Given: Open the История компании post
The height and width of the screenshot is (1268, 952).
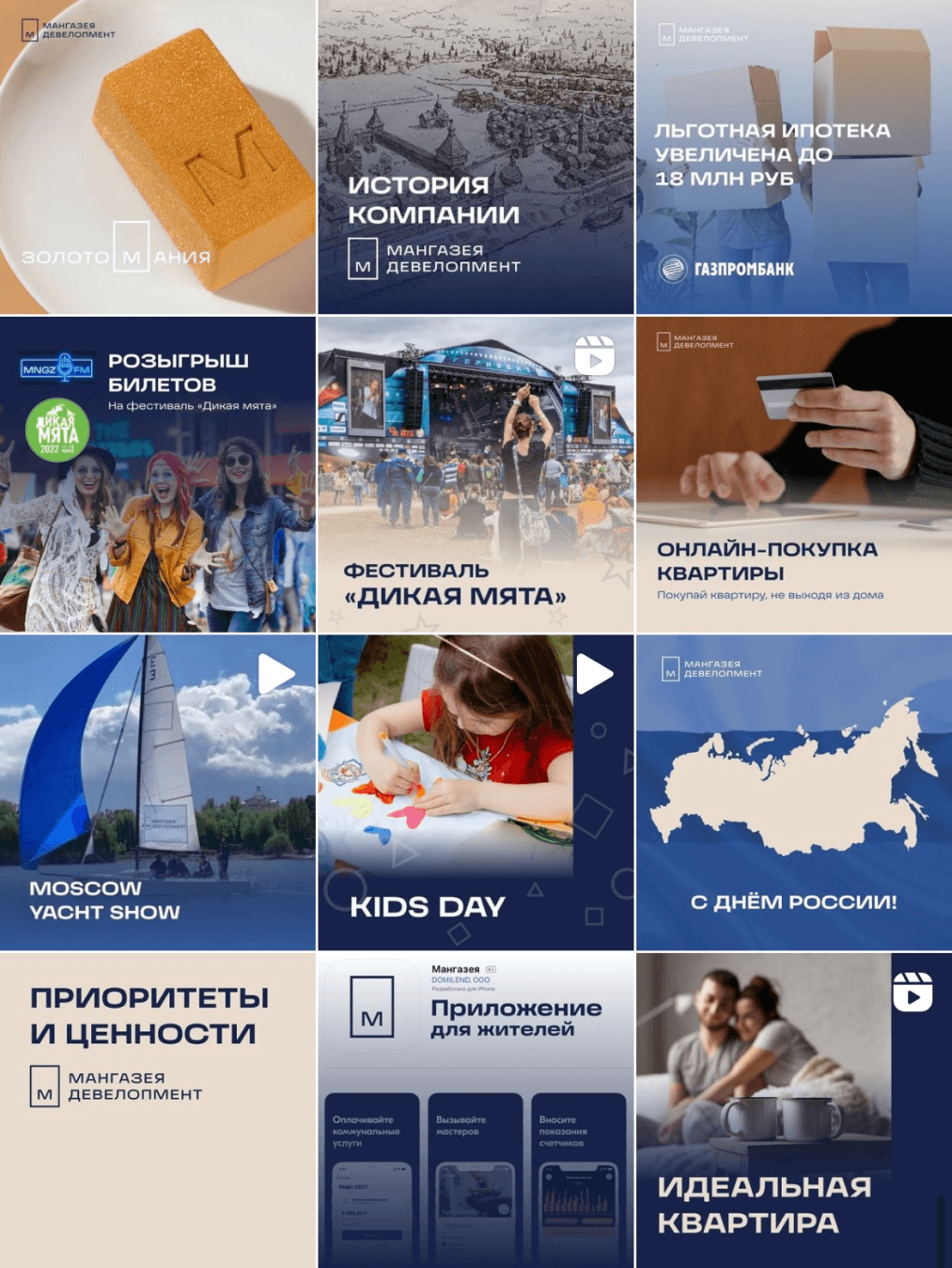Looking at the screenshot, I should (x=476, y=157).
